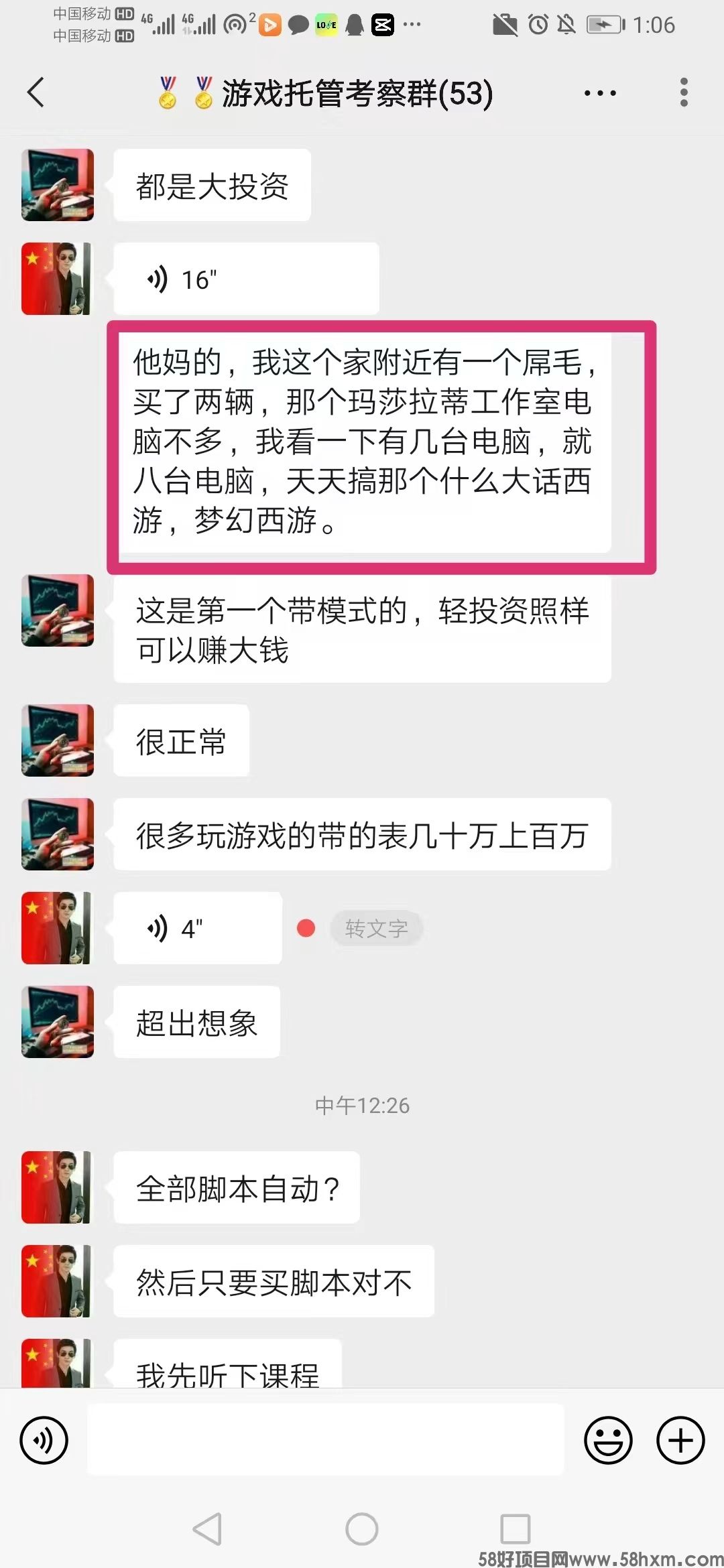Open the emoji picker

click(x=608, y=1440)
